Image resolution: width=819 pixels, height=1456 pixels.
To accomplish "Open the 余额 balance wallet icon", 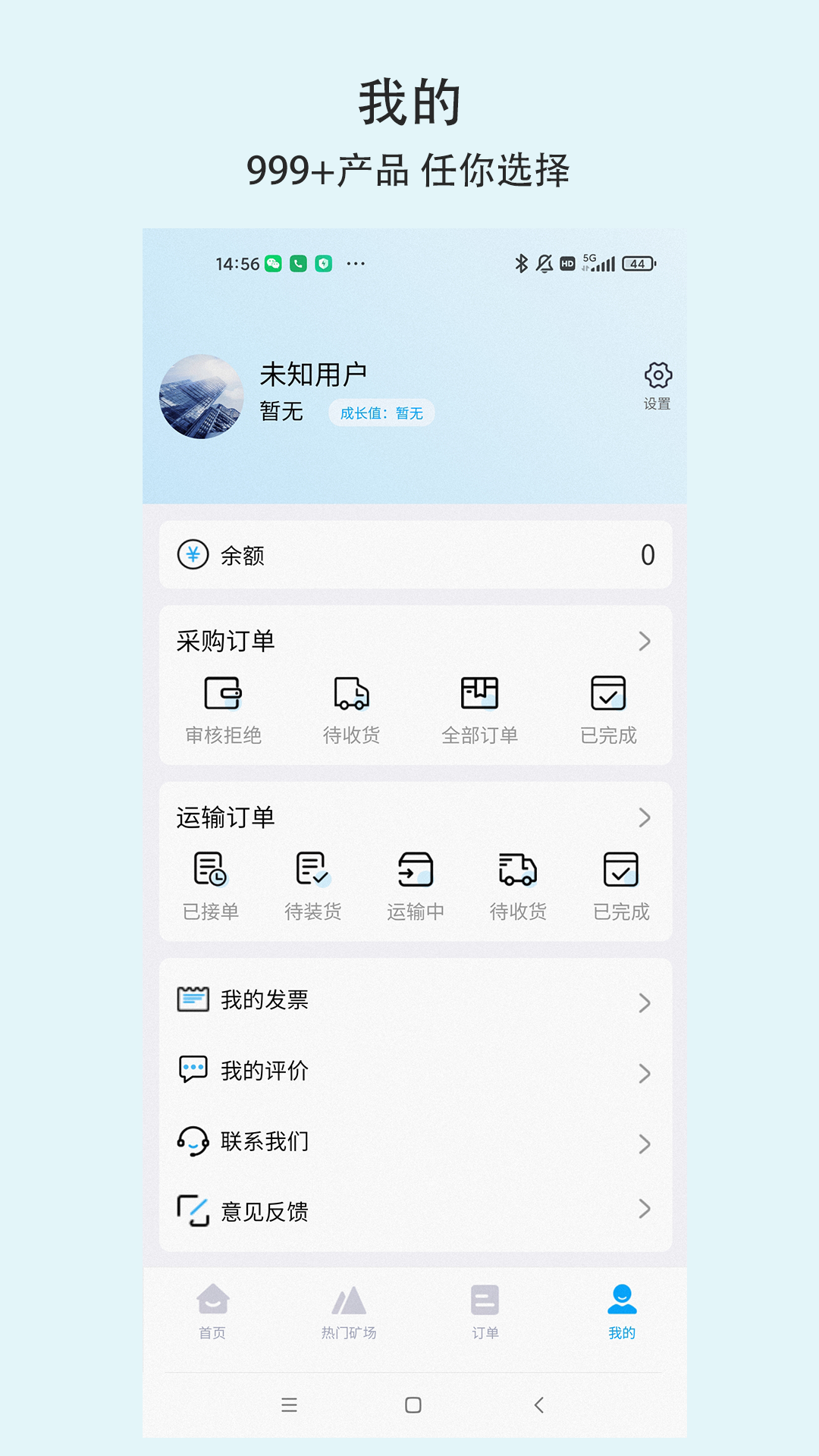I will [x=193, y=555].
